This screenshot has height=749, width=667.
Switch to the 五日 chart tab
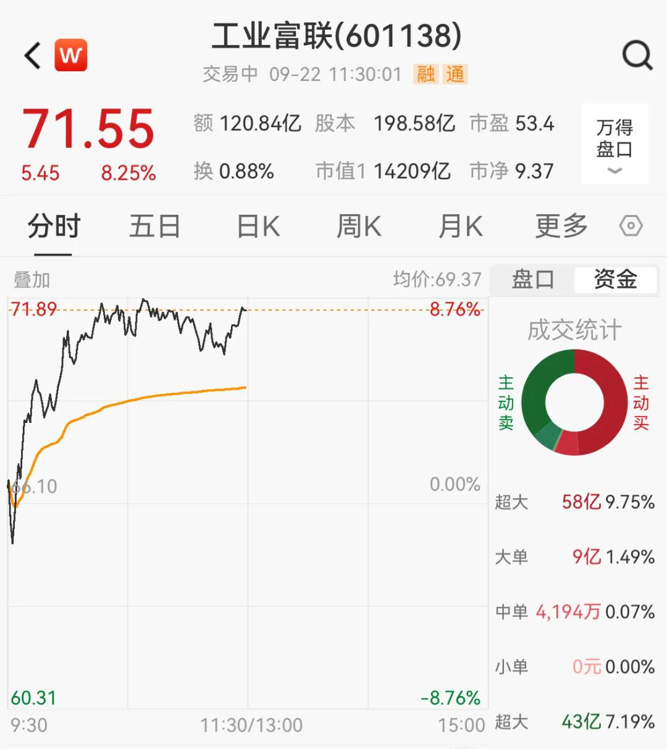(x=155, y=226)
